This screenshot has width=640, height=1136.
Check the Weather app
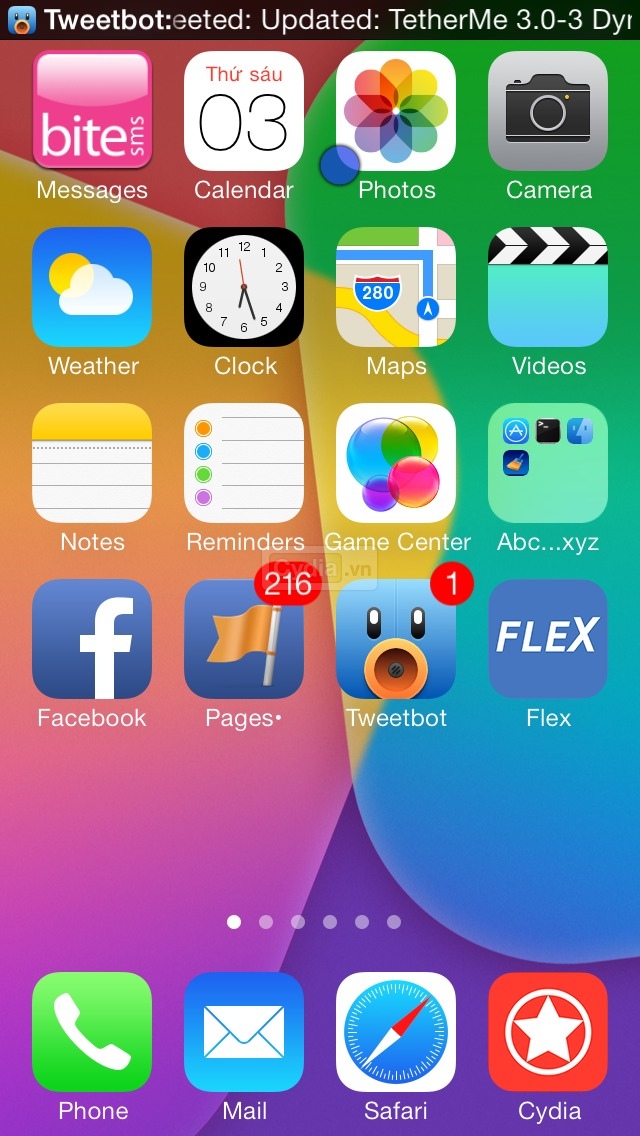click(92, 287)
